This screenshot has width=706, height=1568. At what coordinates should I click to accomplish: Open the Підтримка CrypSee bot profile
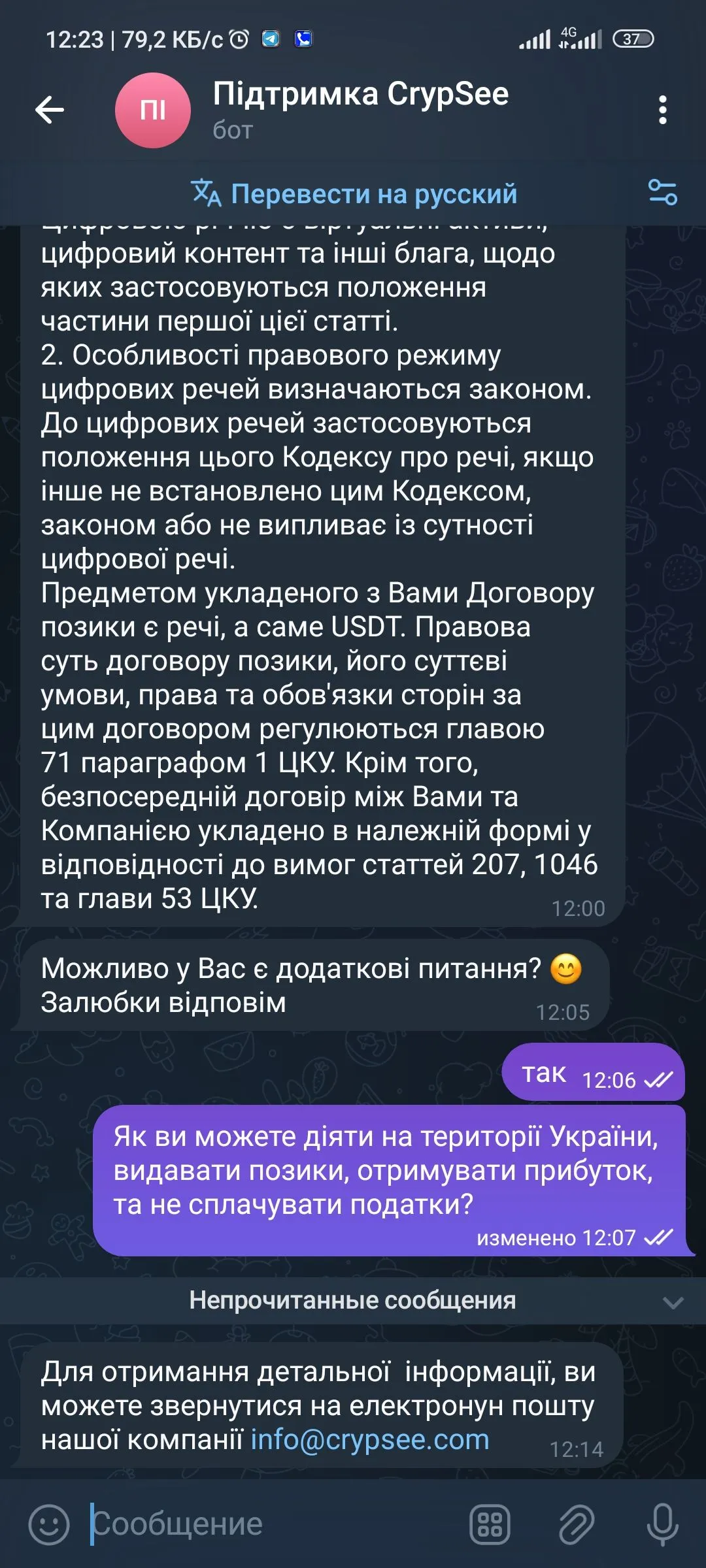pos(360,108)
